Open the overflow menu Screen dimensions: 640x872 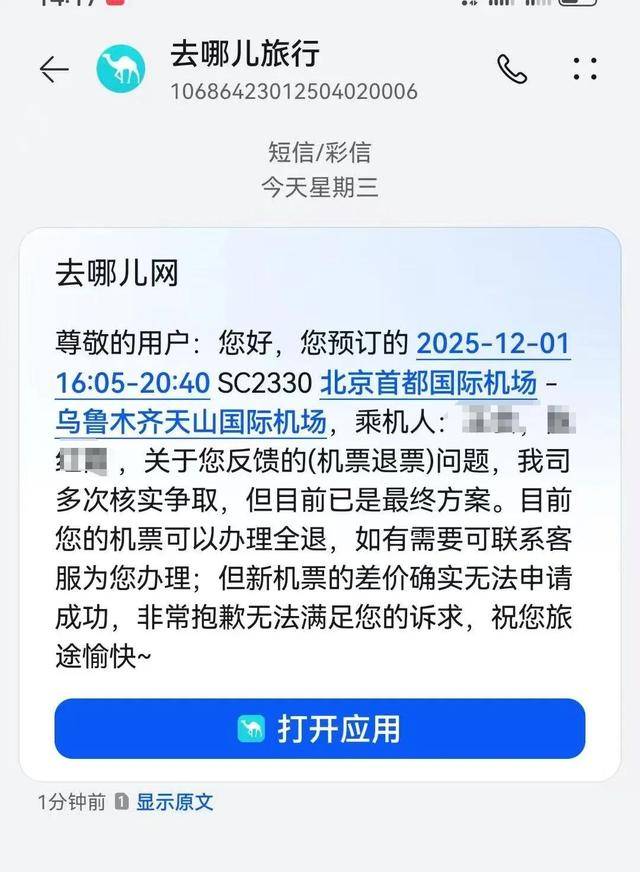click(x=585, y=69)
